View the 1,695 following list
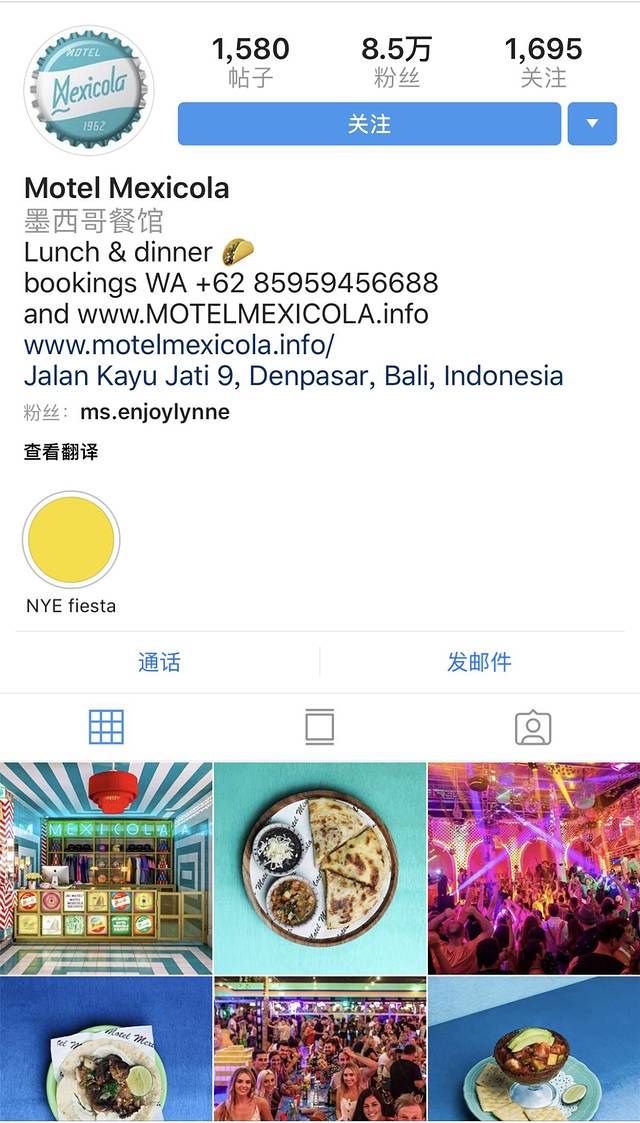Screen dimensions: 640x1123 point(543,62)
